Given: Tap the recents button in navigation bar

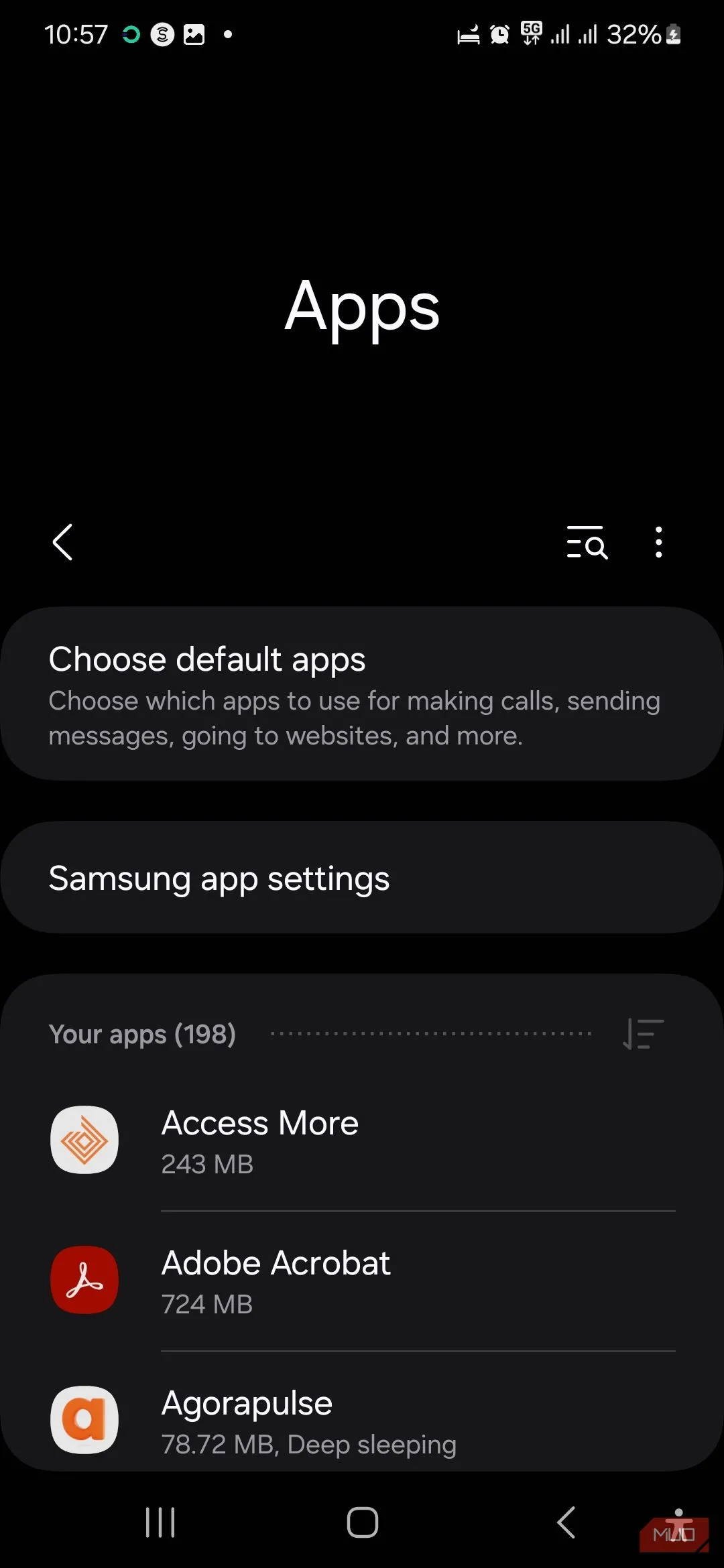Looking at the screenshot, I should coord(159,1522).
